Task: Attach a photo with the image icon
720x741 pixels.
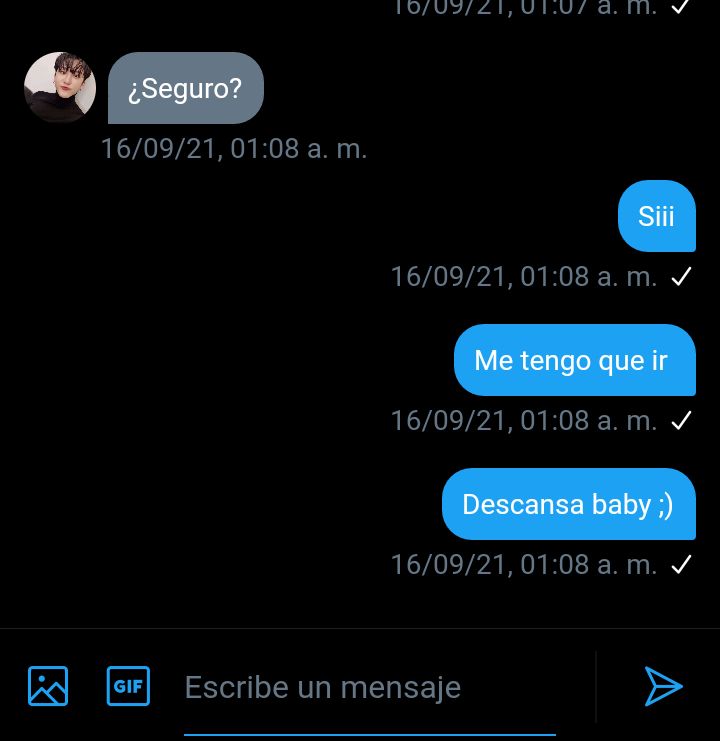Action: click(x=48, y=686)
